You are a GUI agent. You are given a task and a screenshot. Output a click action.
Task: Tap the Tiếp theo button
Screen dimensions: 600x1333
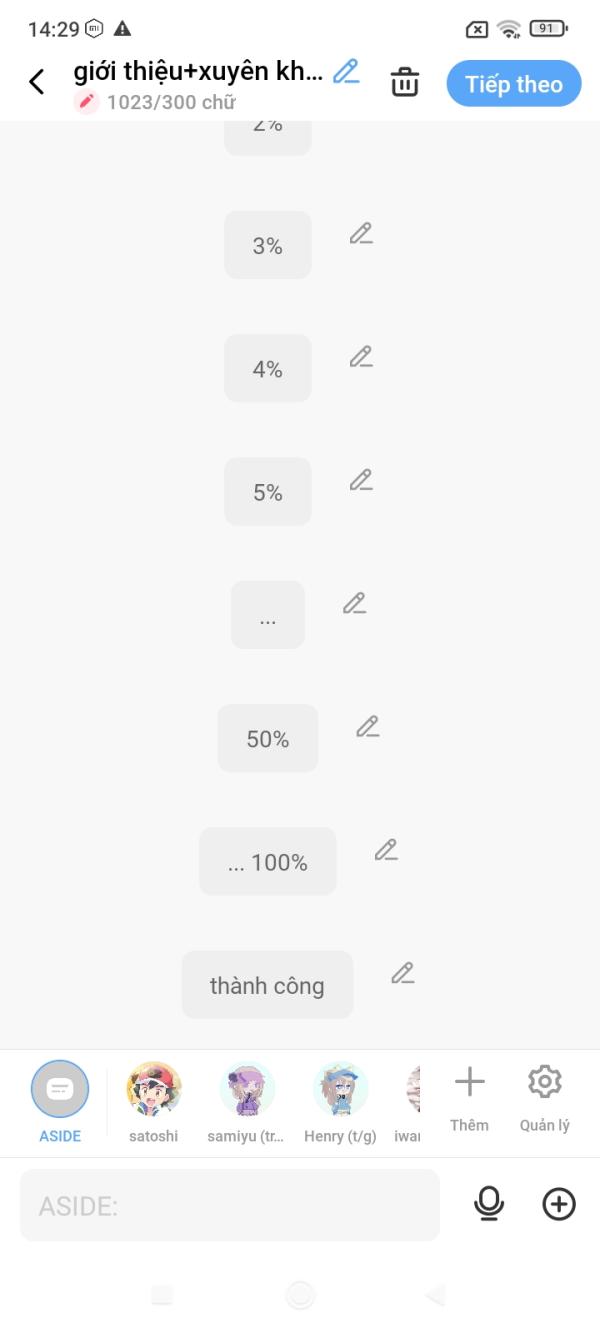click(514, 84)
